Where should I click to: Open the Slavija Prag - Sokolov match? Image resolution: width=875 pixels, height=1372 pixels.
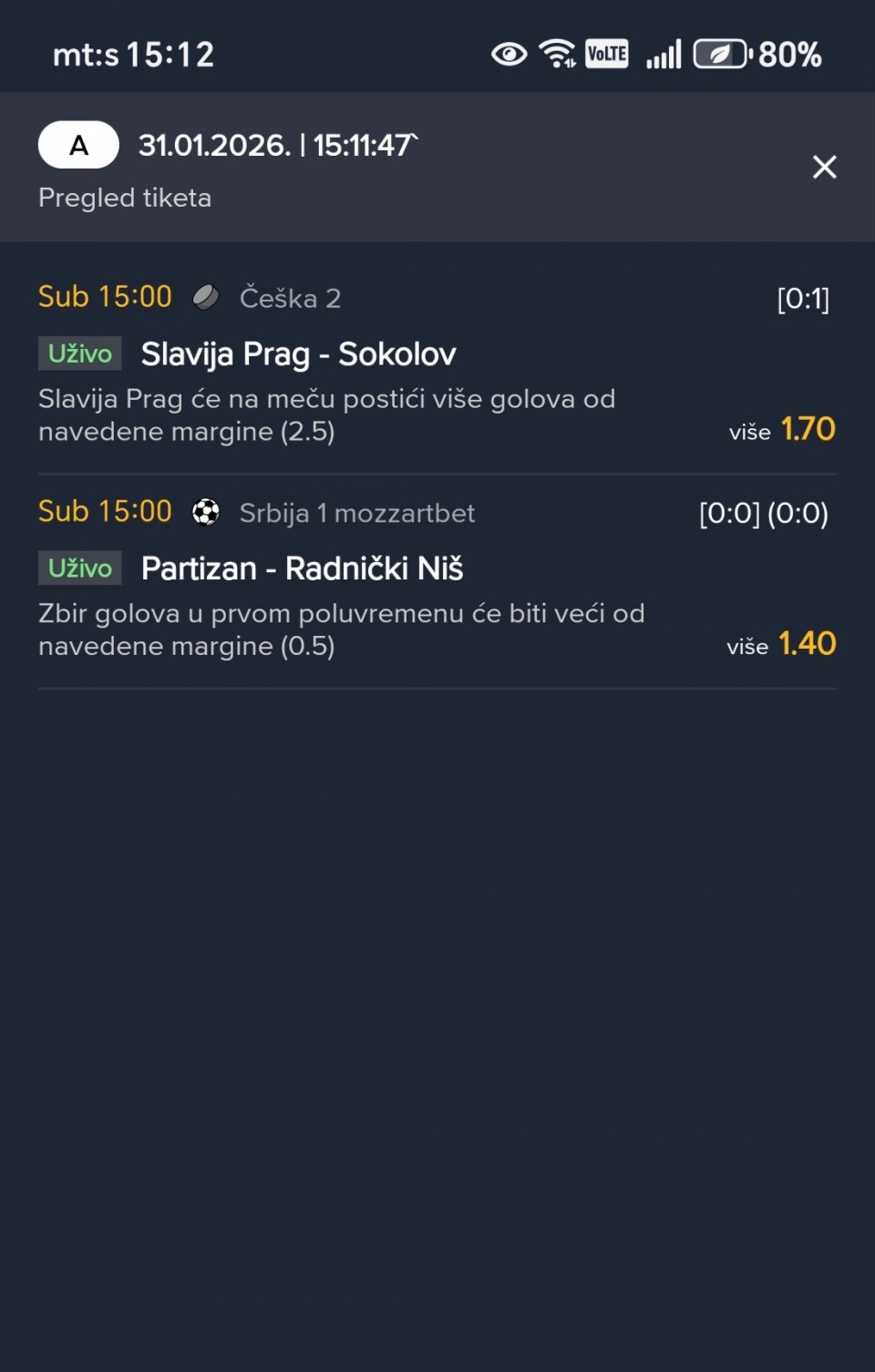coord(298,354)
